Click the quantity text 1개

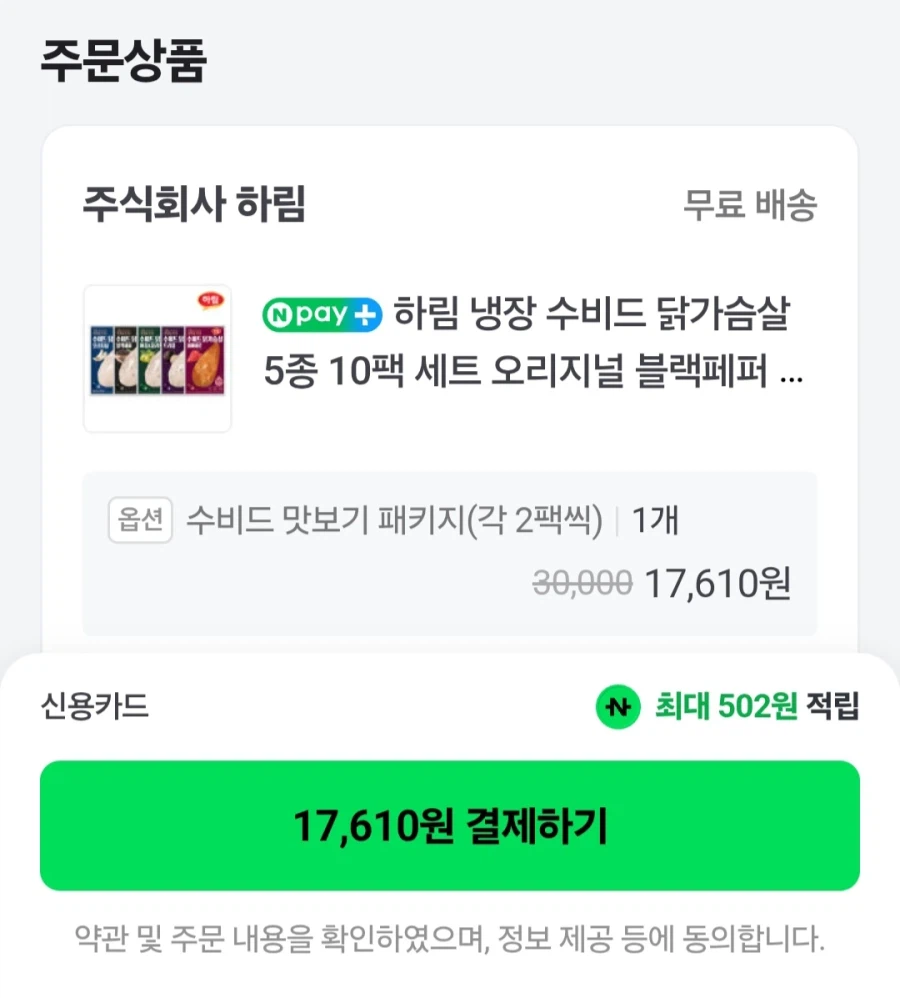(x=655, y=522)
